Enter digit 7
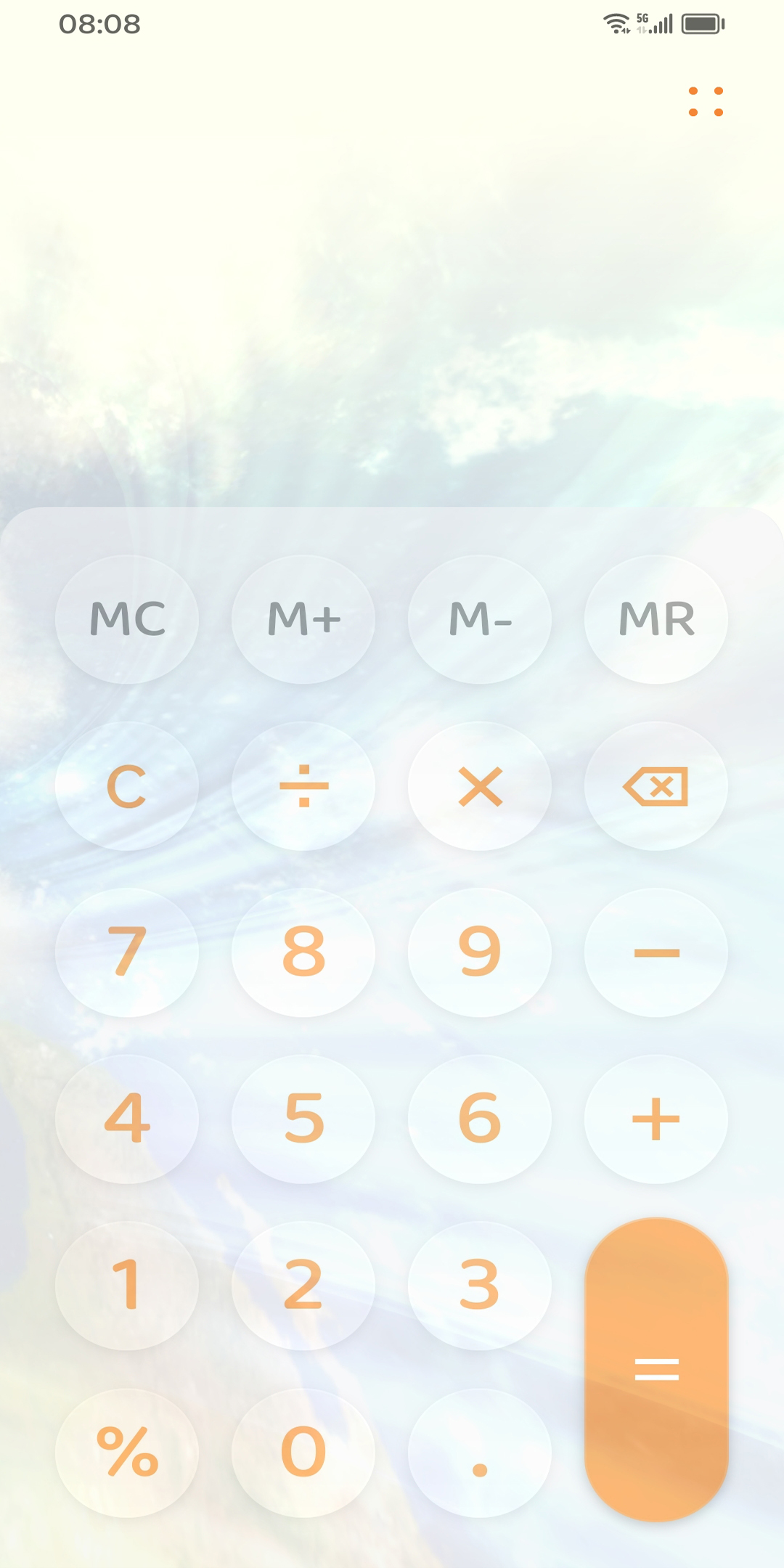The height and width of the screenshot is (1568, 784). [127, 952]
